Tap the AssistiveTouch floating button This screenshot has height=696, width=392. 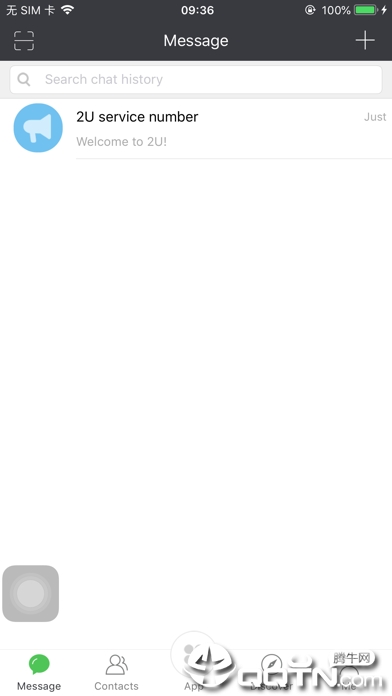[31, 593]
